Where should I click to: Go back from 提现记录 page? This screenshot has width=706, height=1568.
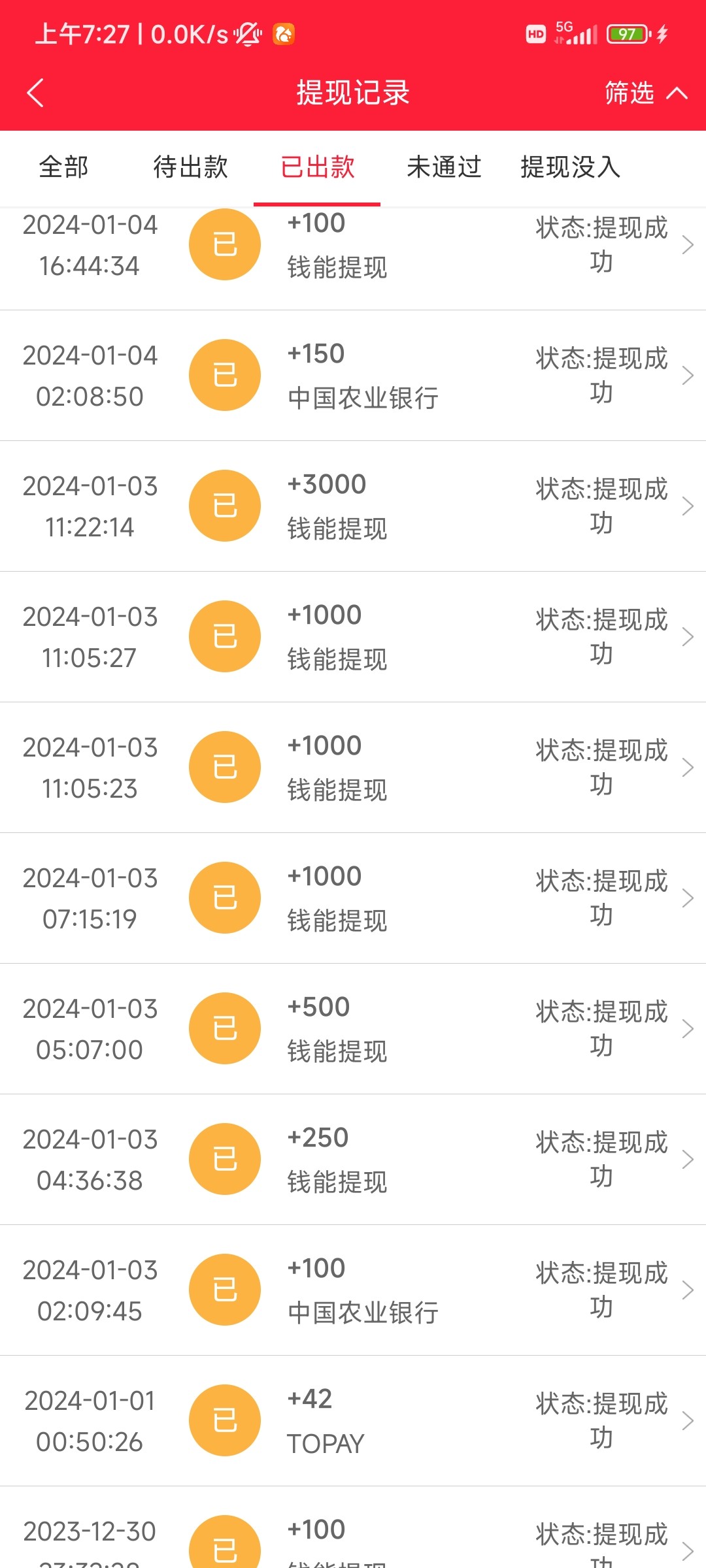[36, 93]
